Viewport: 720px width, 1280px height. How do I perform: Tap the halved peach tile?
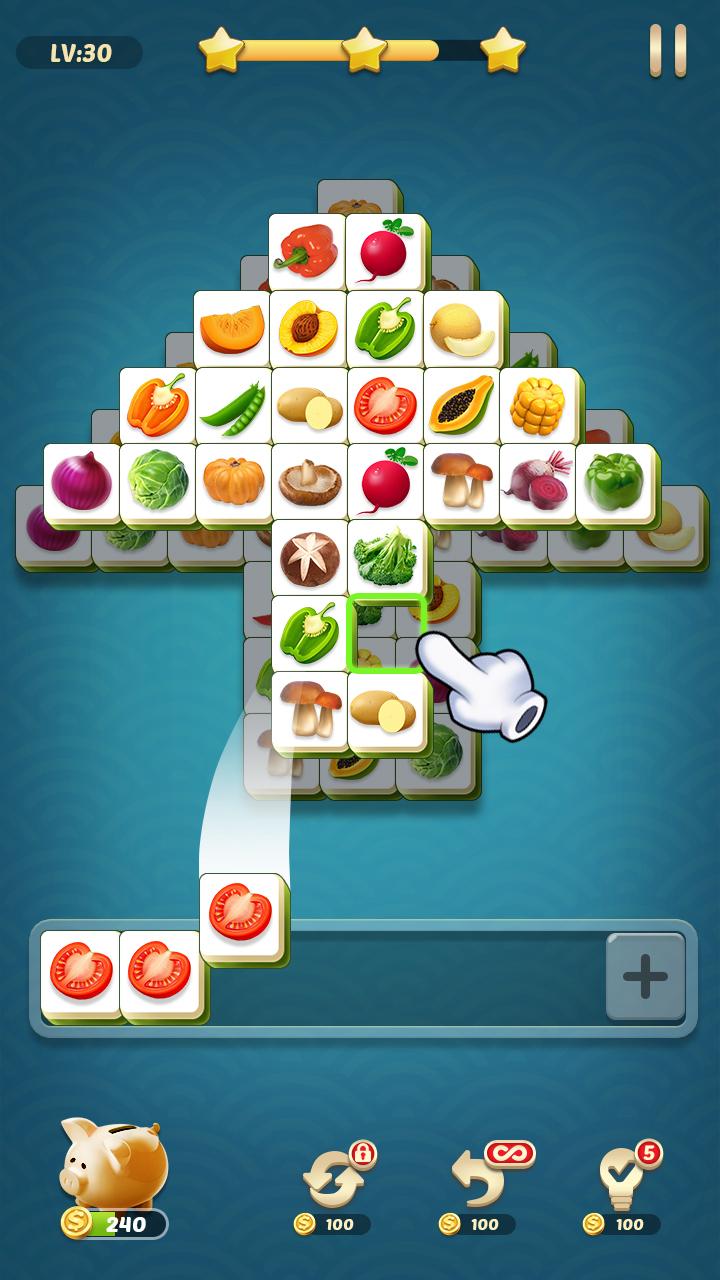(308, 329)
